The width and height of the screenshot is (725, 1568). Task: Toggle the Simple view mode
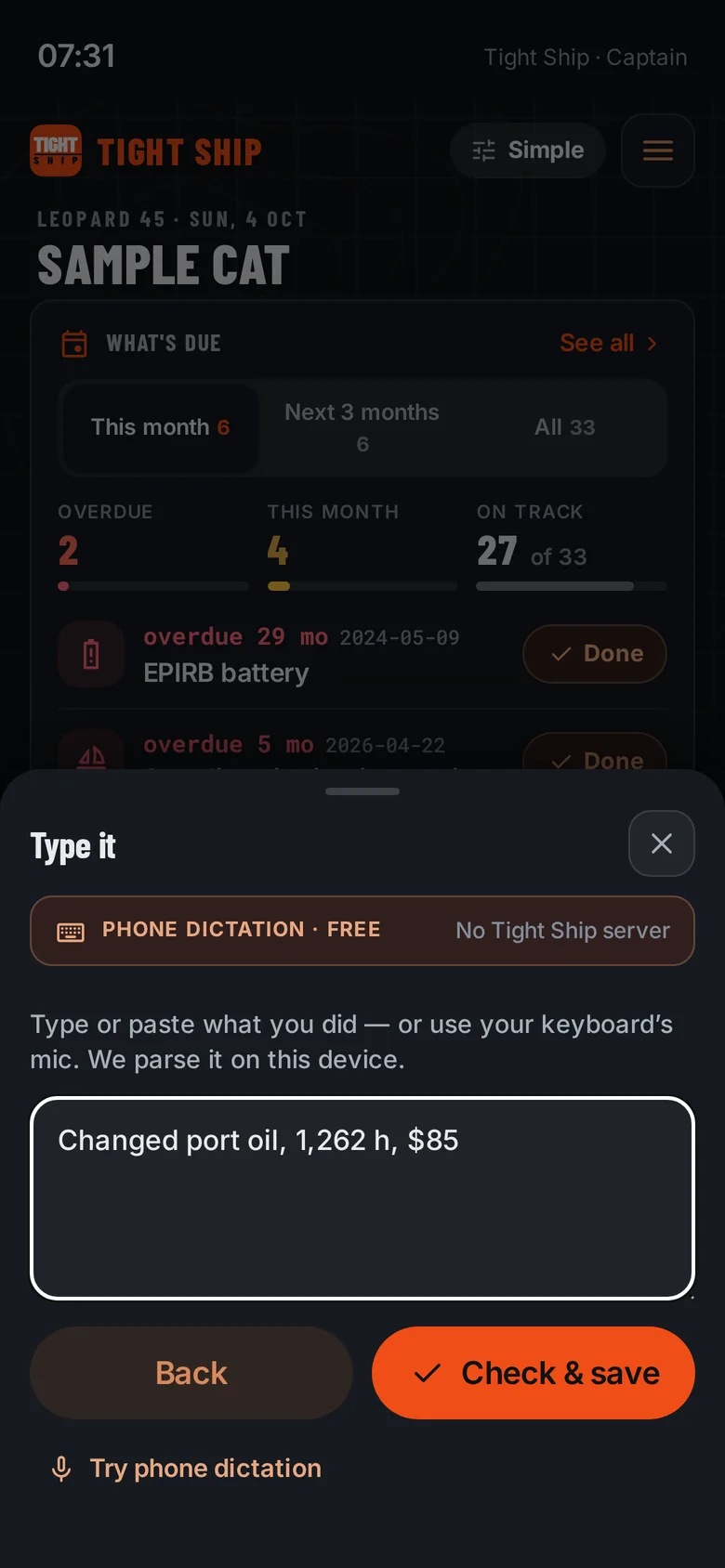point(528,150)
